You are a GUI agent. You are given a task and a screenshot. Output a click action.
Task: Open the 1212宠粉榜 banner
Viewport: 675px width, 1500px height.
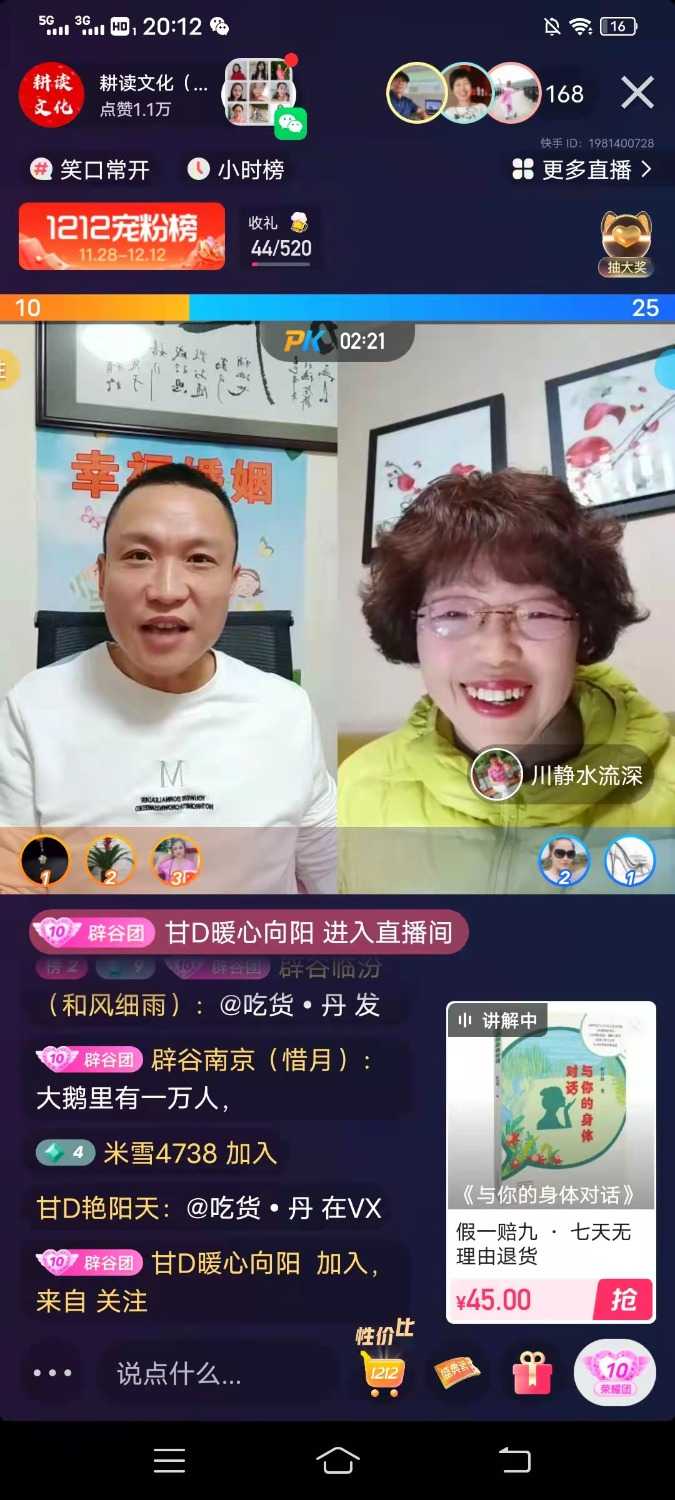(x=121, y=236)
